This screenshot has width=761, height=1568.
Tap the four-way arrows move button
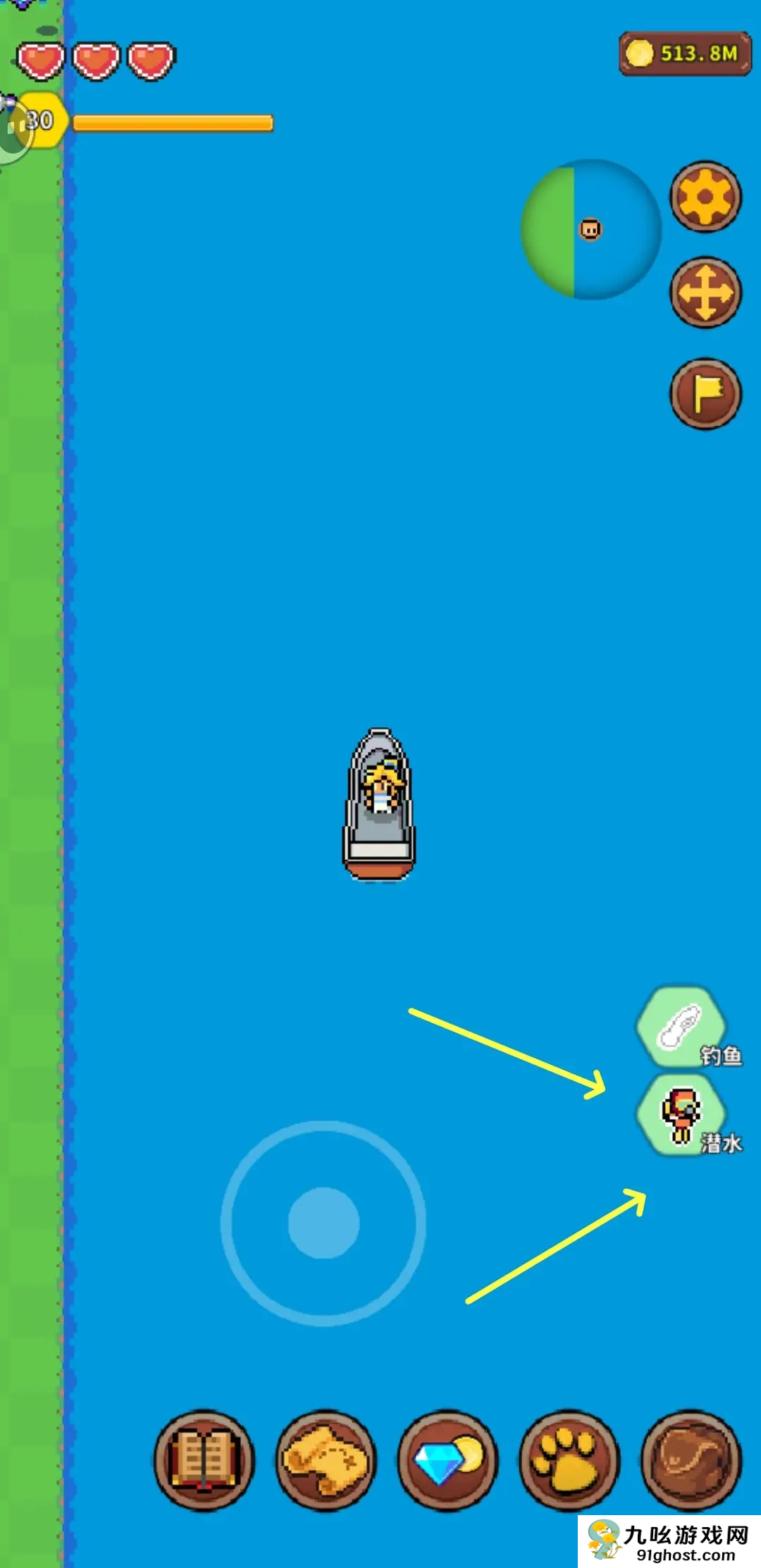click(x=705, y=292)
